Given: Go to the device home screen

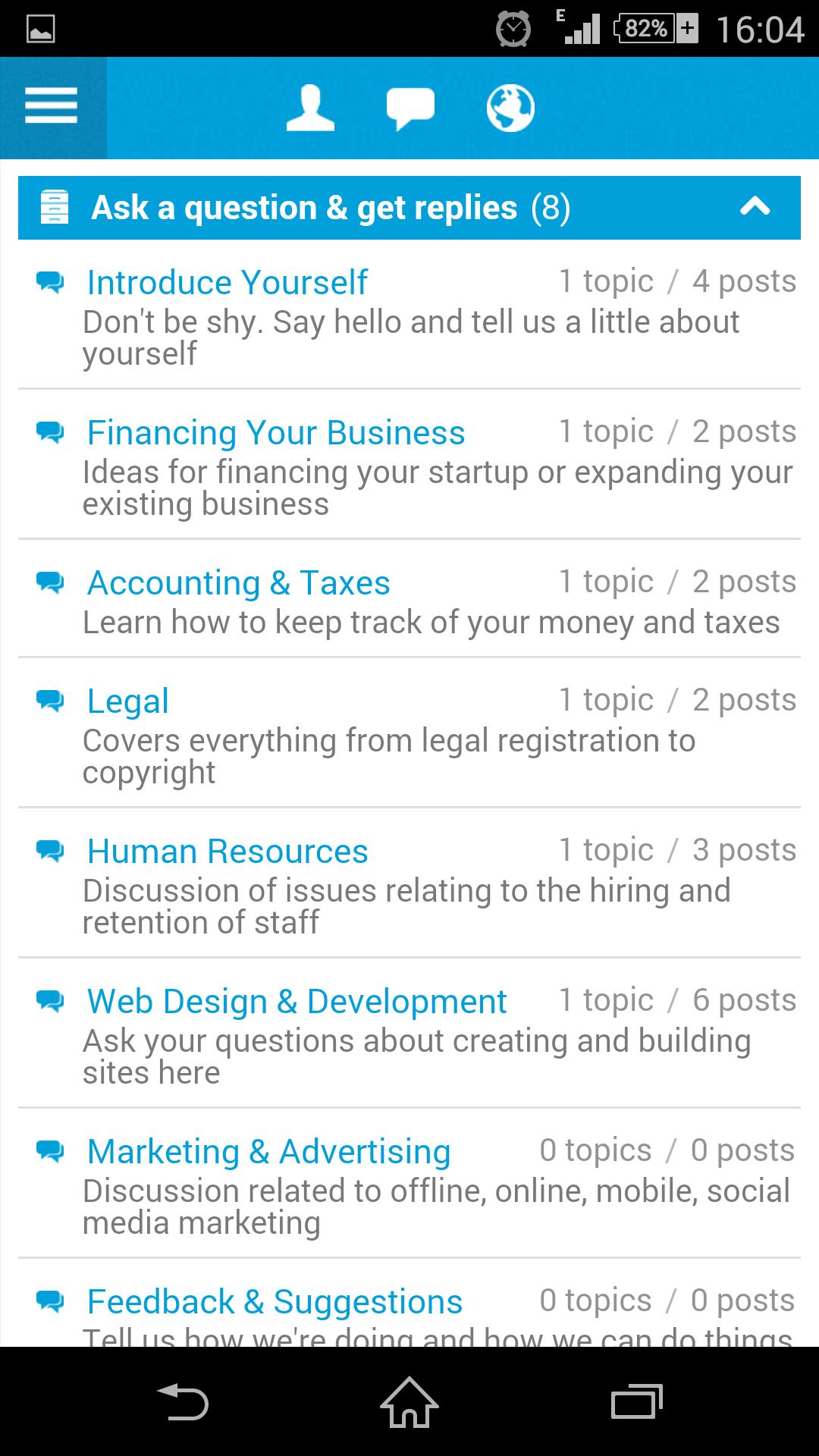Looking at the screenshot, I should click(409, 1402).
